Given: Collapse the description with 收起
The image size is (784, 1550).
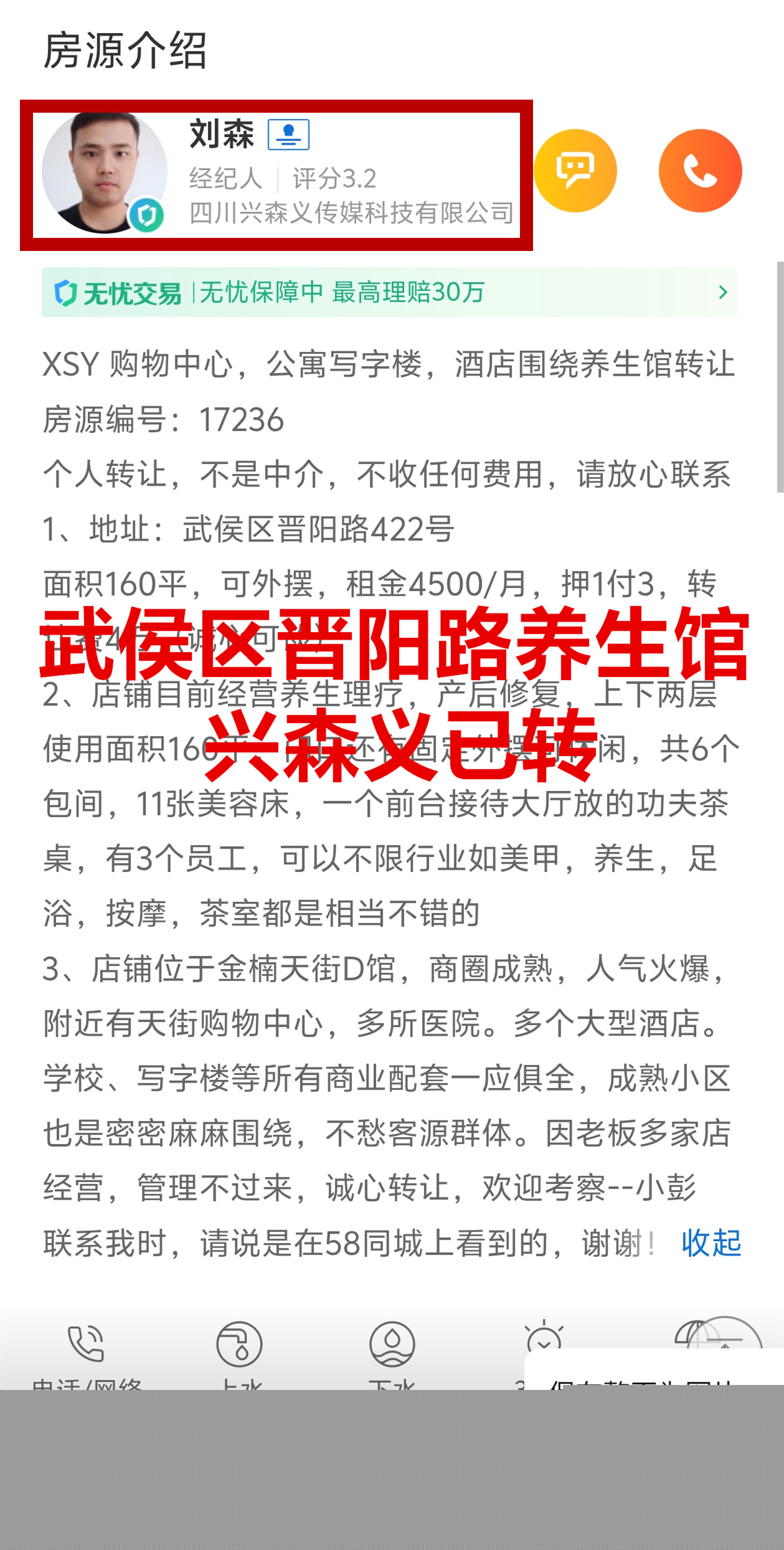Looking at the screenshot, I should [x=711, y=1244].
